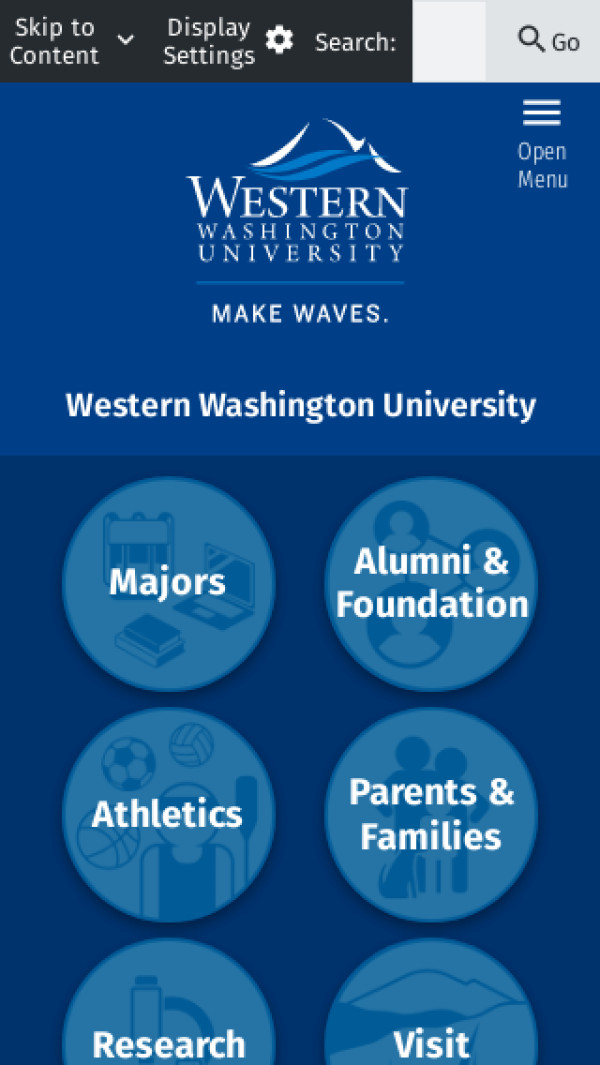Open the Majors circle
The image size is (600, 1065).
click(168, 583)
